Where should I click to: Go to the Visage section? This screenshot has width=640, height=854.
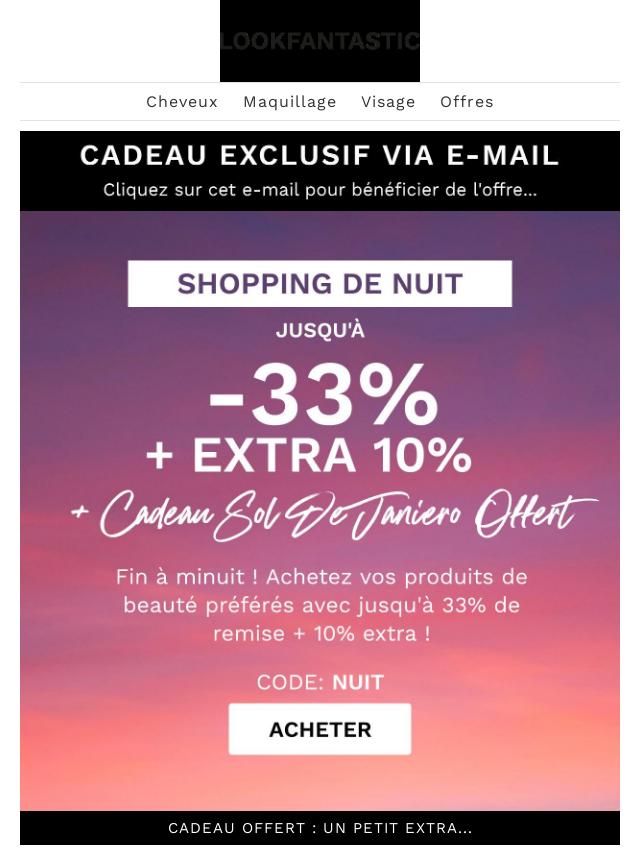coord(388,102)
